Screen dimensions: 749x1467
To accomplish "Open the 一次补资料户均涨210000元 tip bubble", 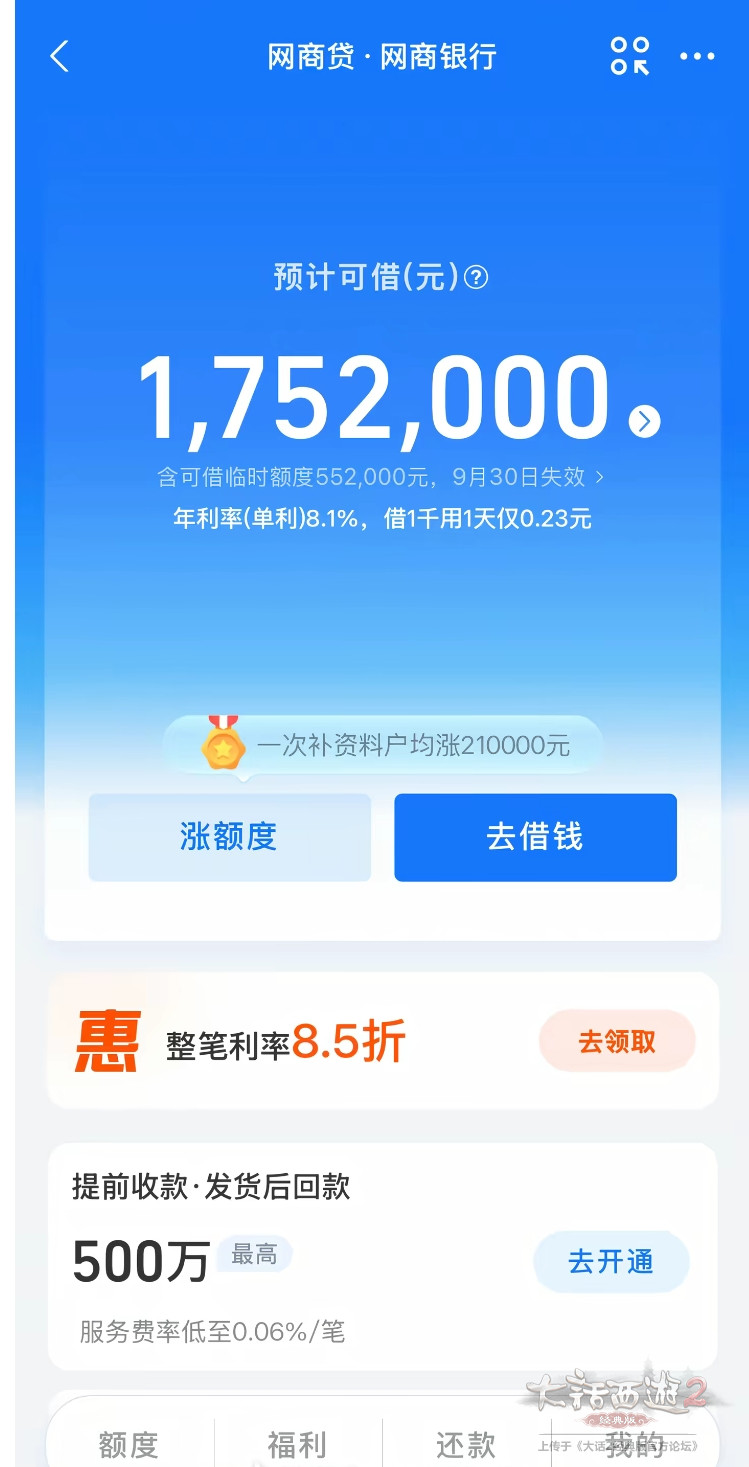I will coord(385,746).
